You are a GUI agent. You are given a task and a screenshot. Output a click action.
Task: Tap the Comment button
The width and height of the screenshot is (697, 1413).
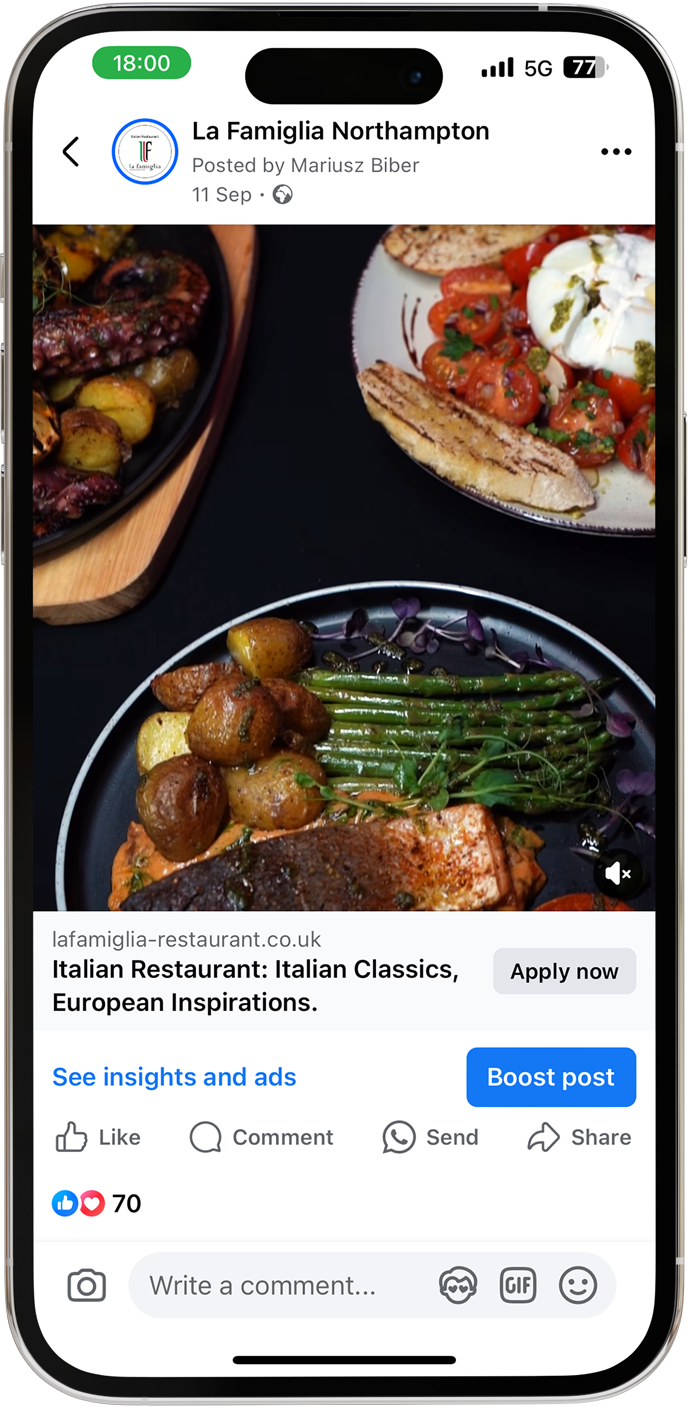262,1137
